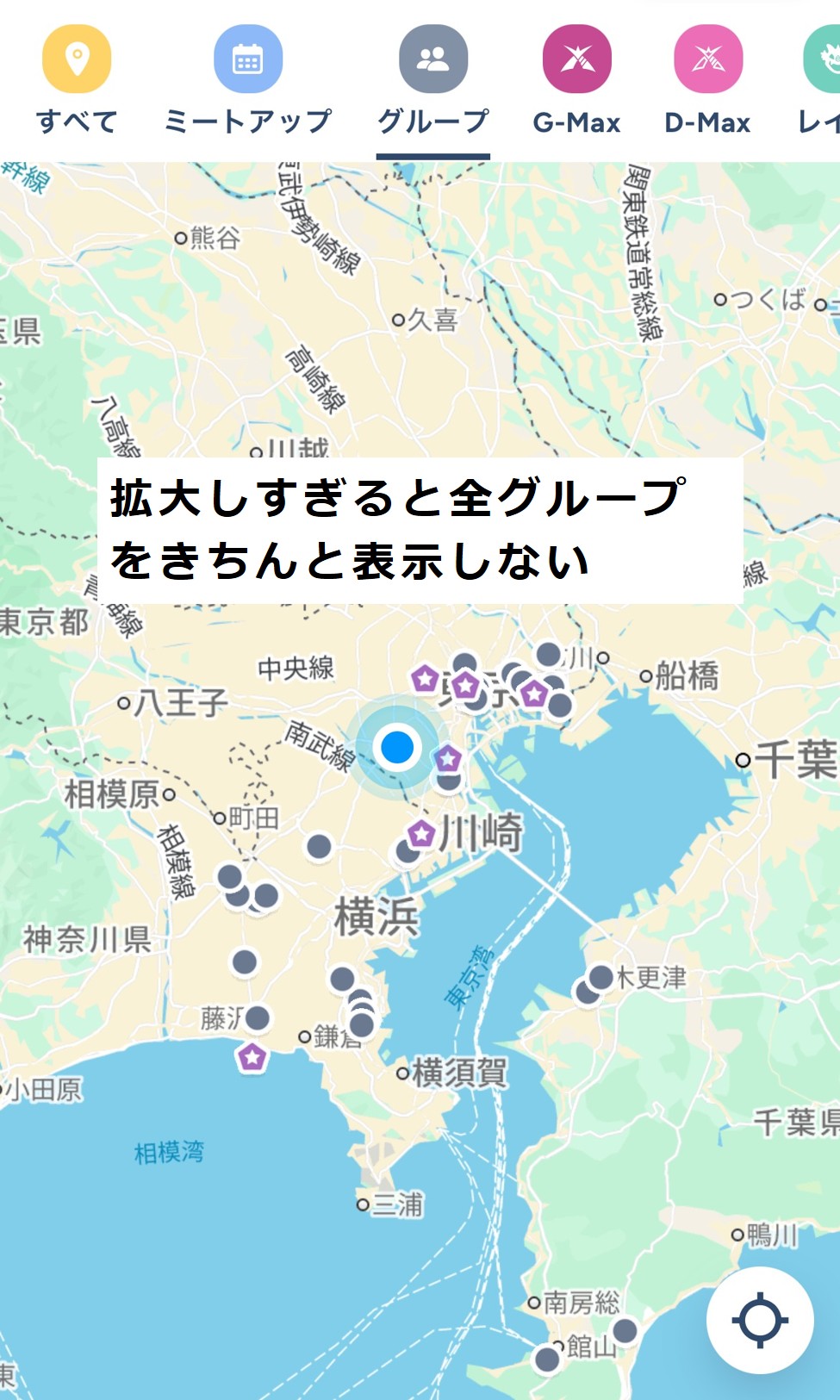Tap the group marker near 木更津
The height and width of the screenshot is (1400, 840).
(600, 977)
